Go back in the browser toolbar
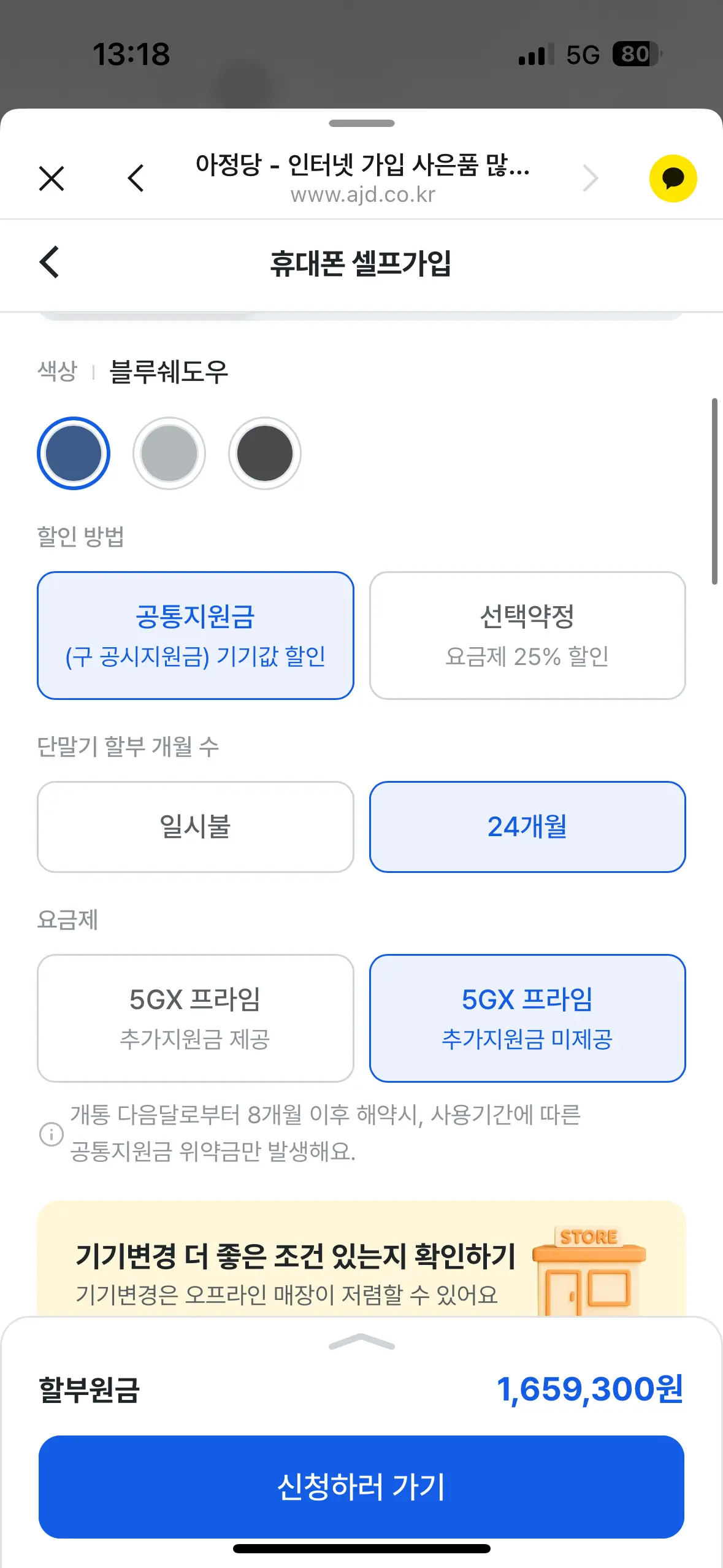The width and height of the screenshot is (723, 1568). click(136, 179)
